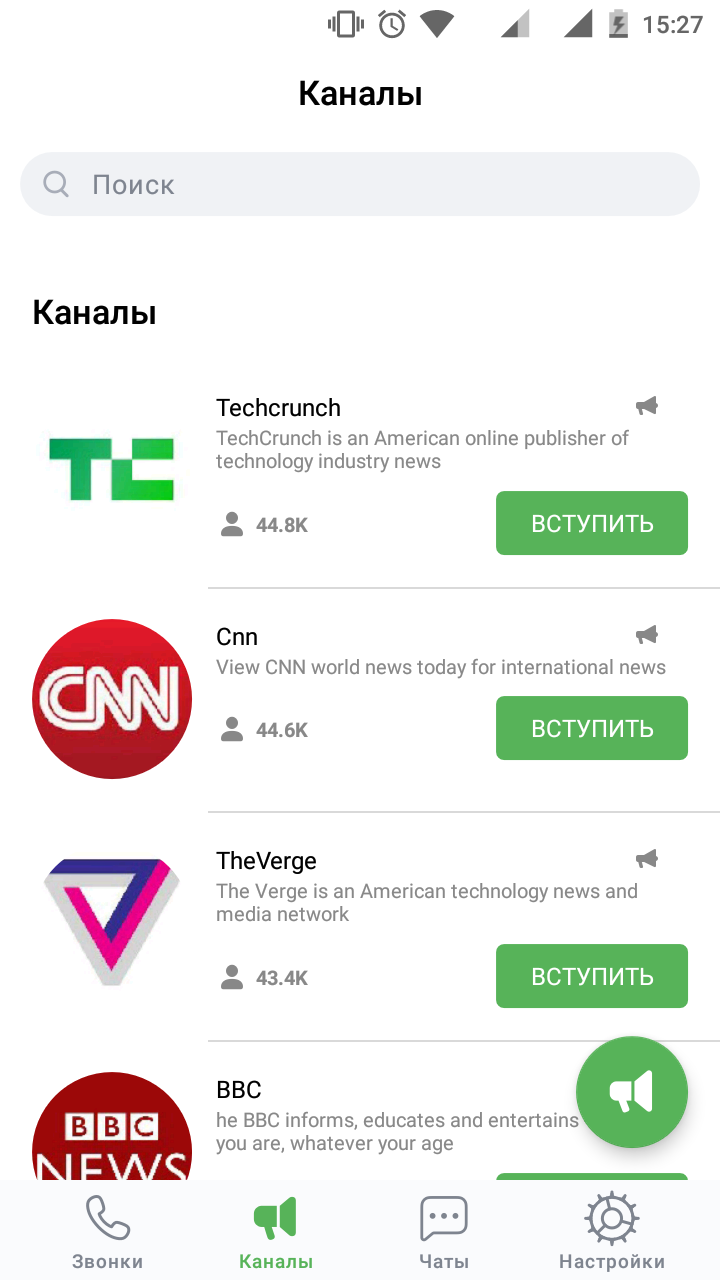Viewport: 720px width, 1280px height.
Task: Tap the green megaphone floating button
Action: pos(632,1092)
